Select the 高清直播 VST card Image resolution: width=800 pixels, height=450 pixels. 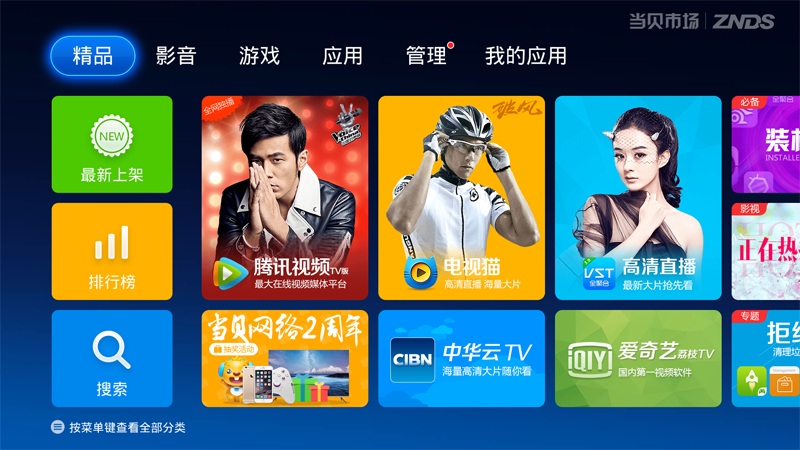tap(638, 198)
